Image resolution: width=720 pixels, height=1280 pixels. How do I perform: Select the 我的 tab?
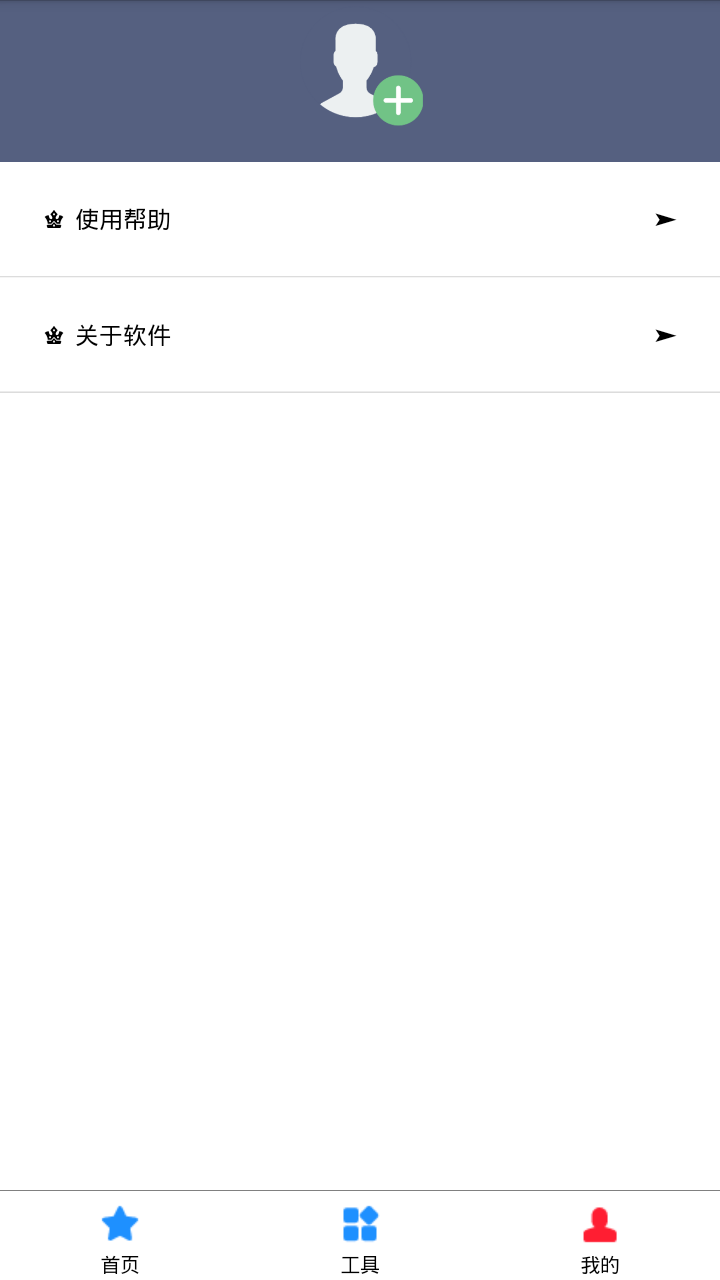(x=600, y=1238)
